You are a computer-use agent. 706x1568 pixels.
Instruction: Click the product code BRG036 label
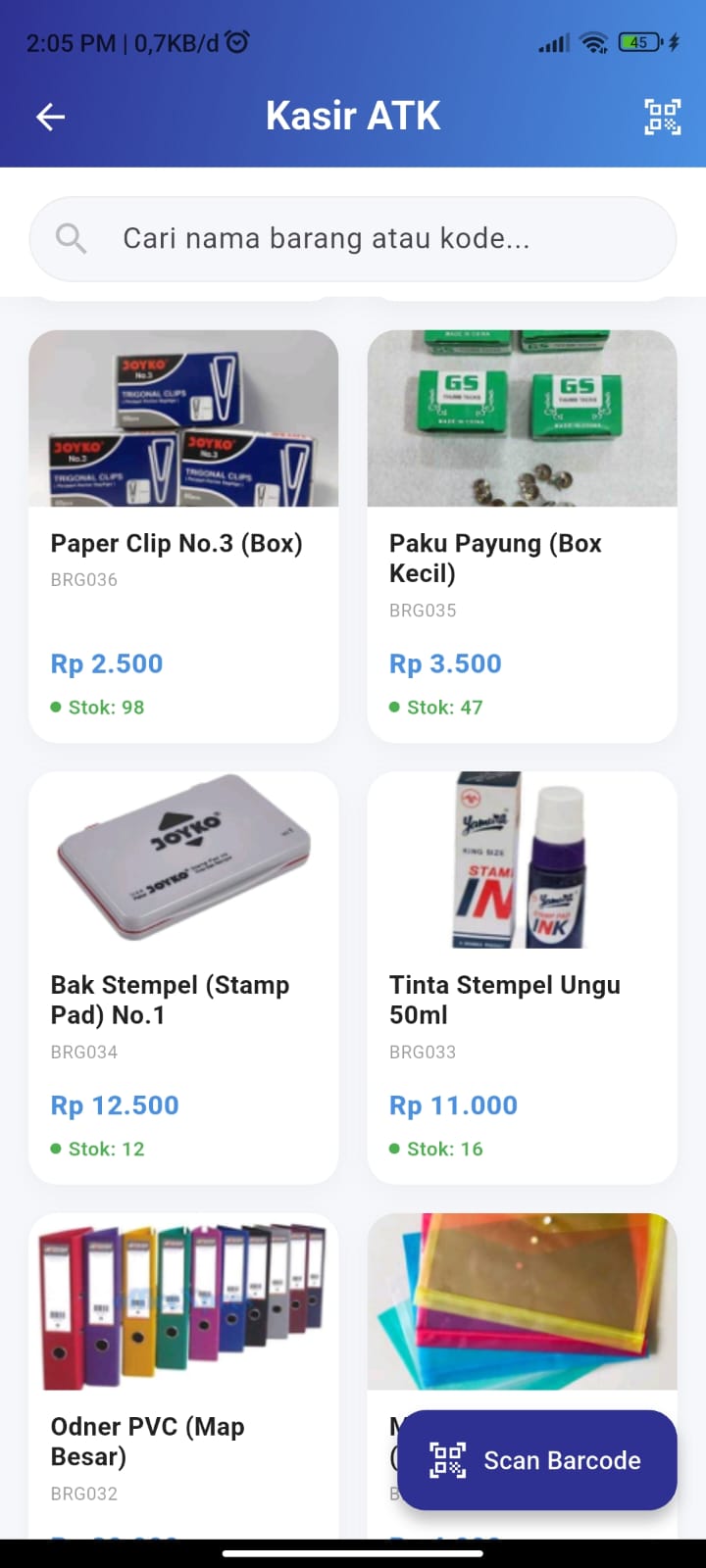point(83,579)
